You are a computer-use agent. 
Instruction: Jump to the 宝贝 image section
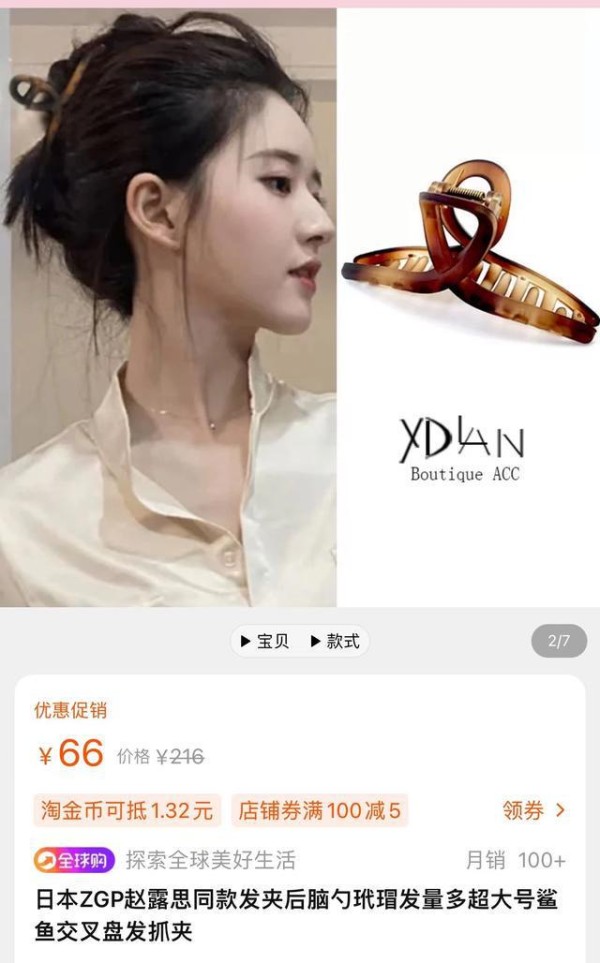(x=265, y=641)
